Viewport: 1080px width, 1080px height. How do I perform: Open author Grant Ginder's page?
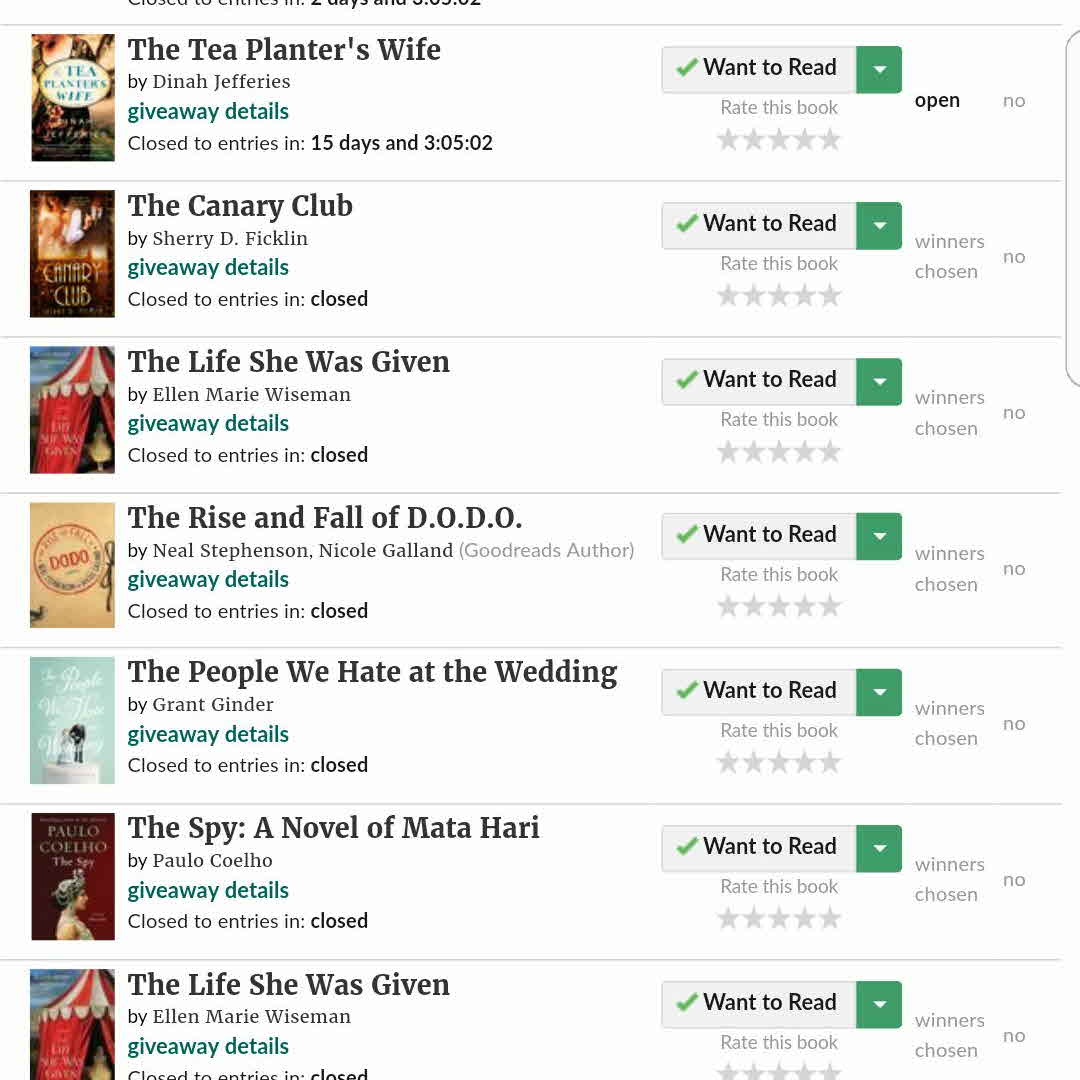pos(213,704)
